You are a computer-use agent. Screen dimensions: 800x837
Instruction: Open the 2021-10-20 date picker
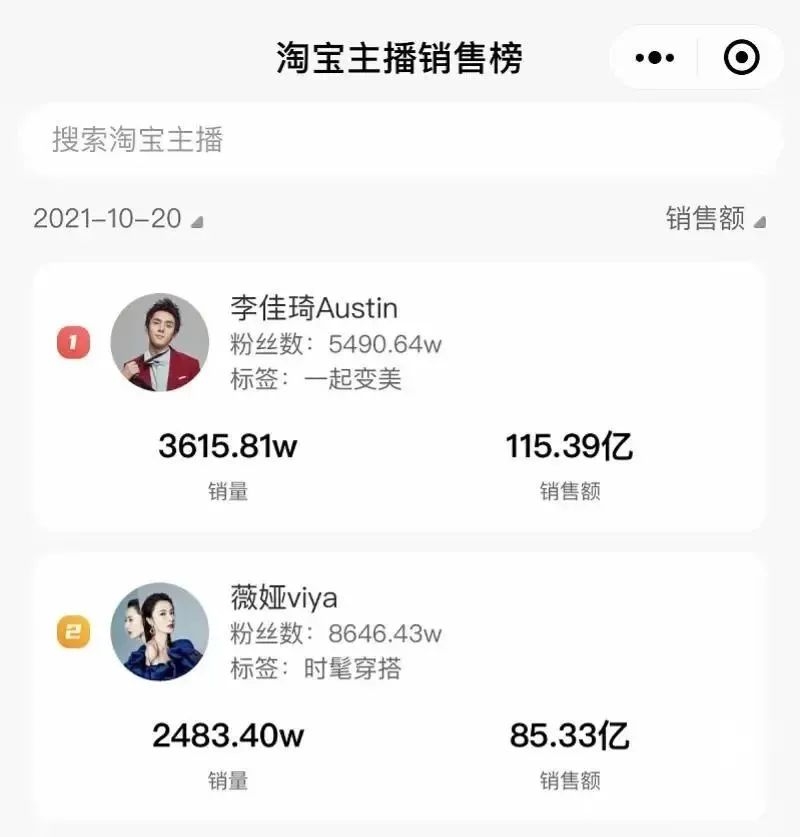(x=117, y=219)
